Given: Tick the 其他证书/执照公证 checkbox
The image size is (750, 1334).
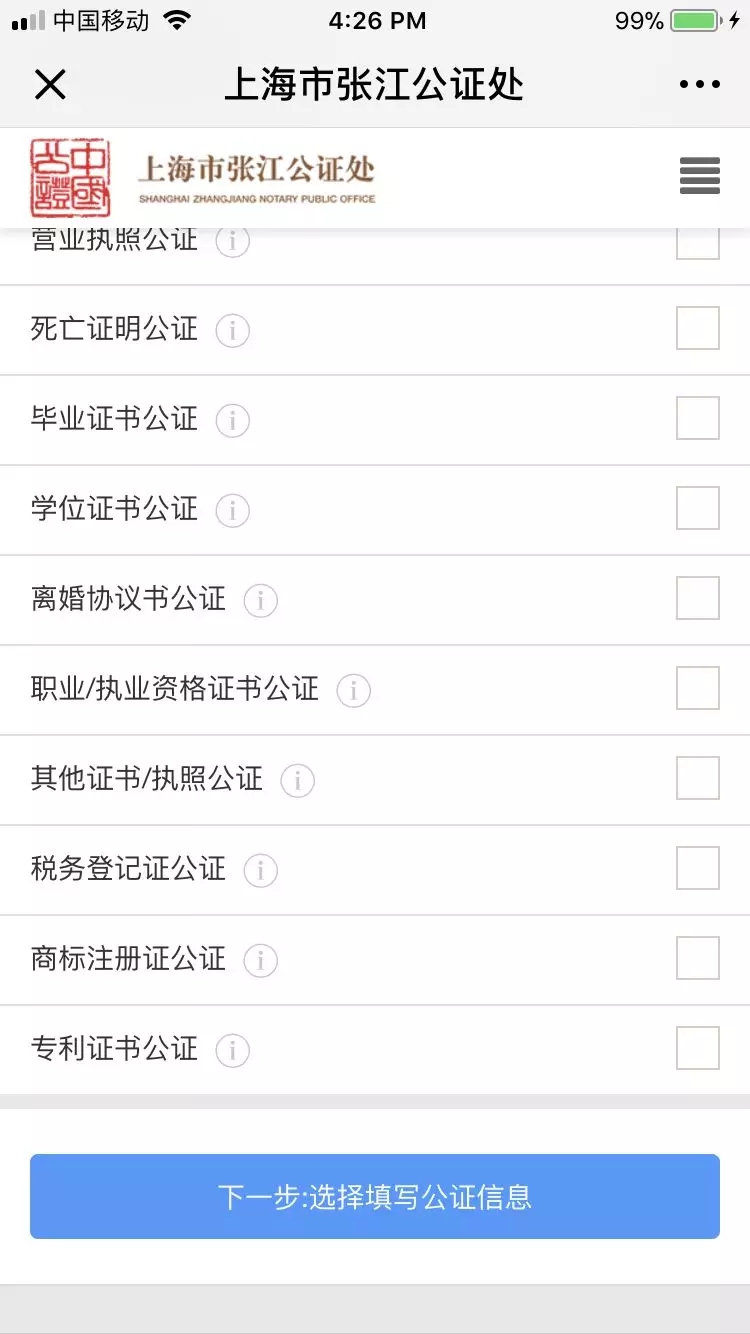Looking at the screenshot, I should tap(697, 778).
